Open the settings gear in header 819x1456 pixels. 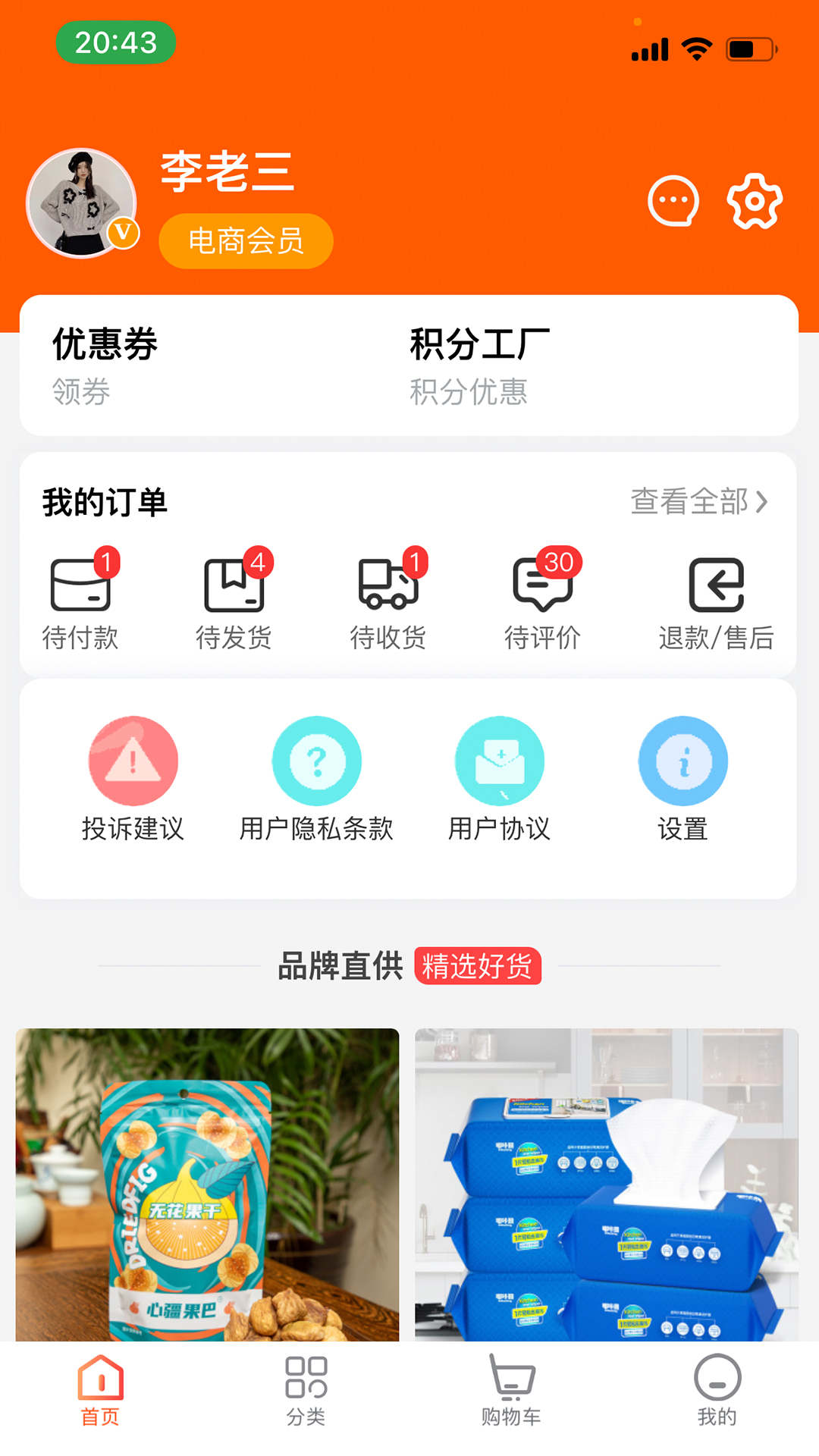[753, 202]
